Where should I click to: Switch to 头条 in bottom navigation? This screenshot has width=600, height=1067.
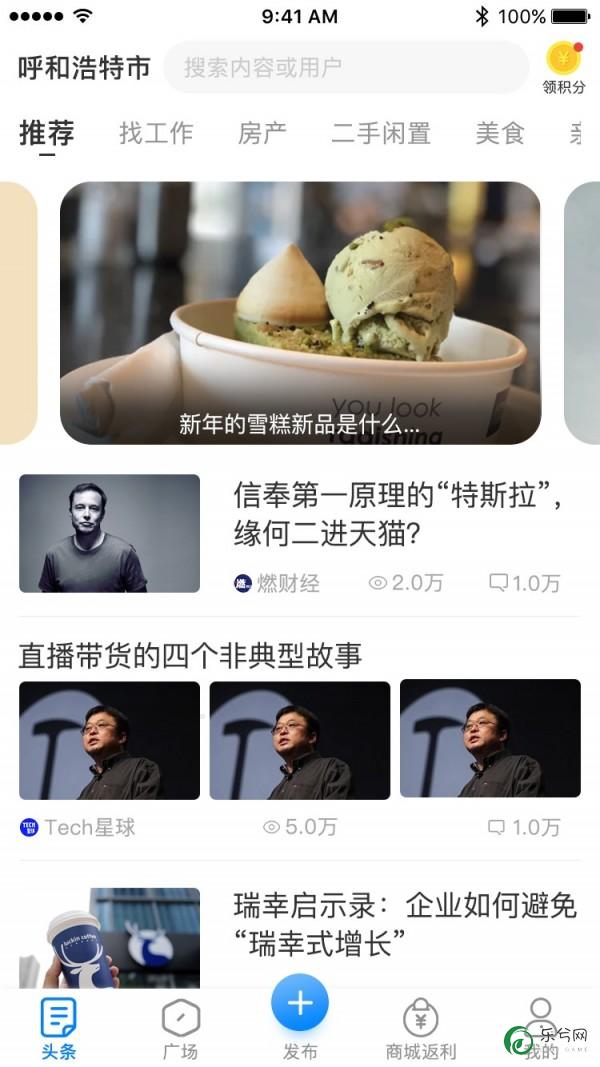[59, 1028]
